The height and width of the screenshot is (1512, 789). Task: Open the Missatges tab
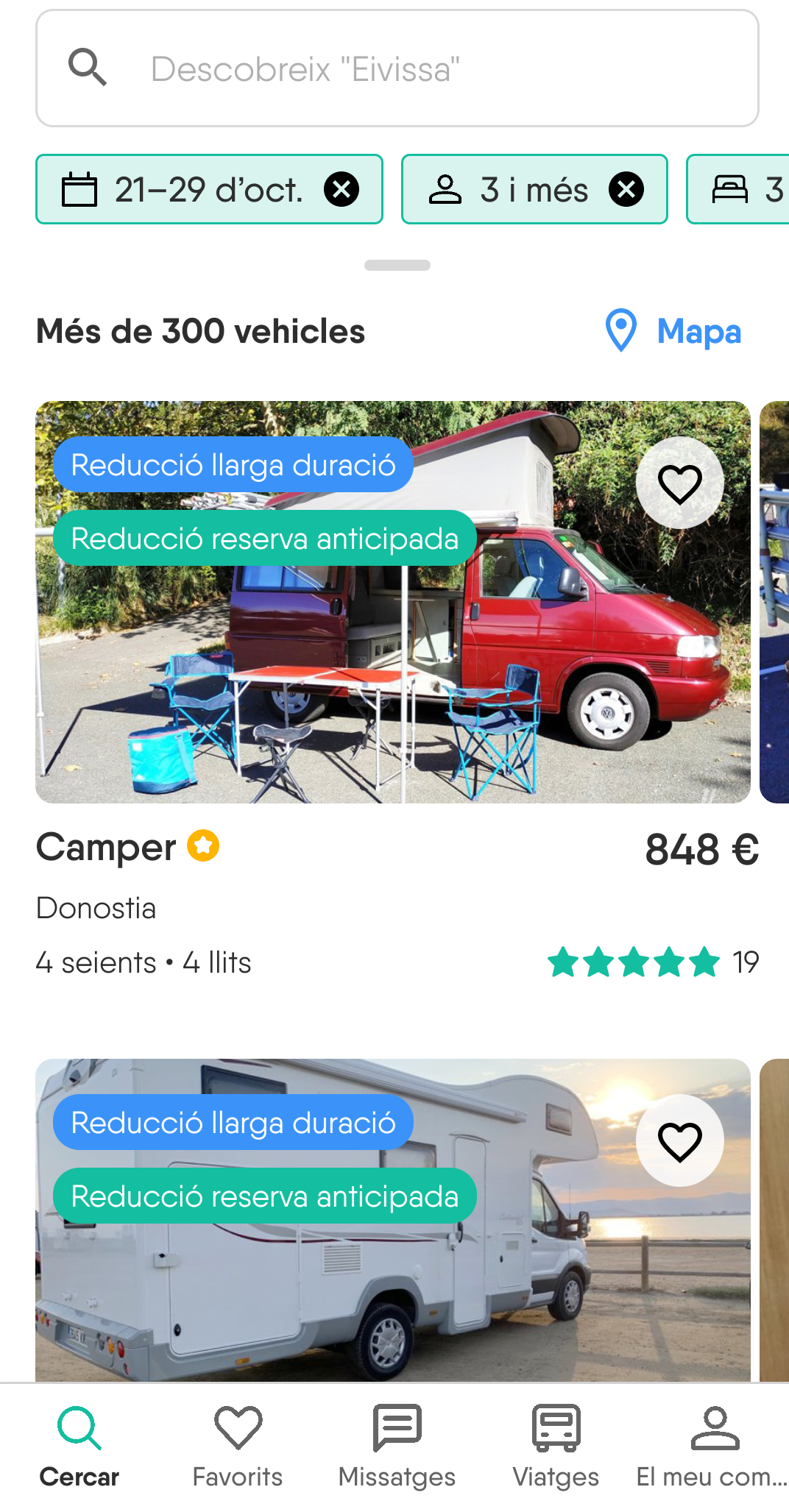[397, 1446]
